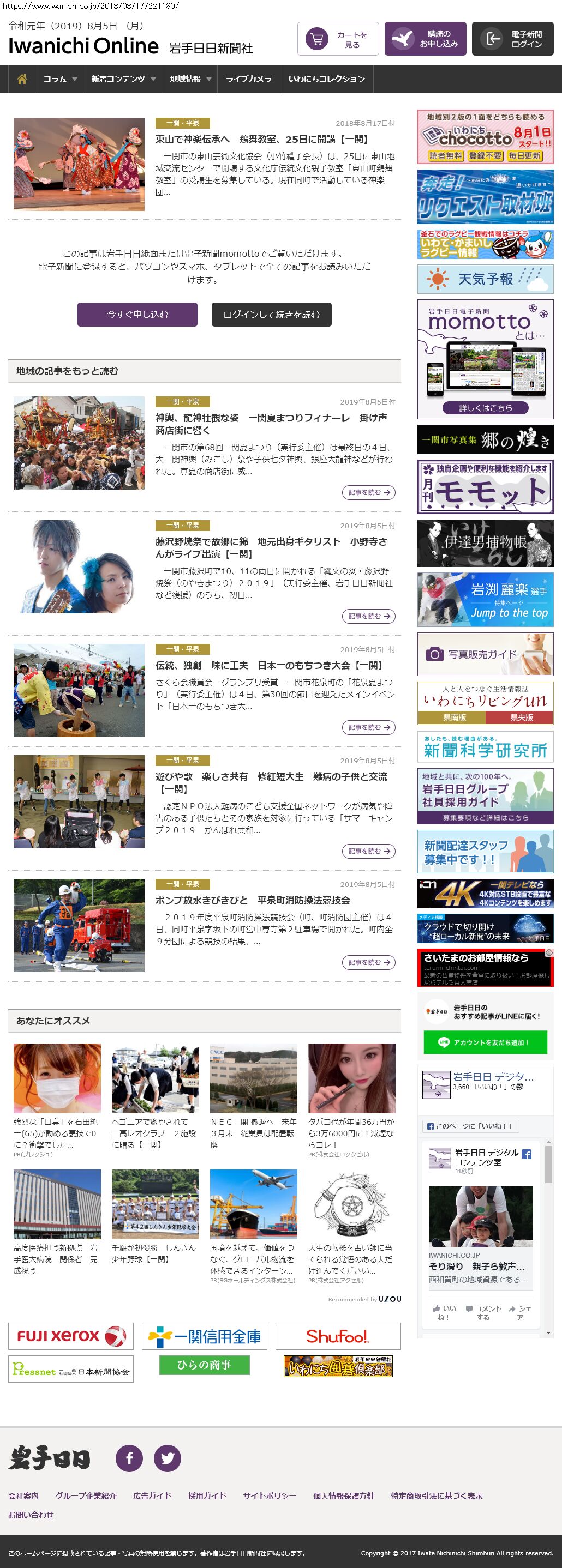Open the Facebook icon in footer
The image size is (562, 1568).
[129, 1458]
